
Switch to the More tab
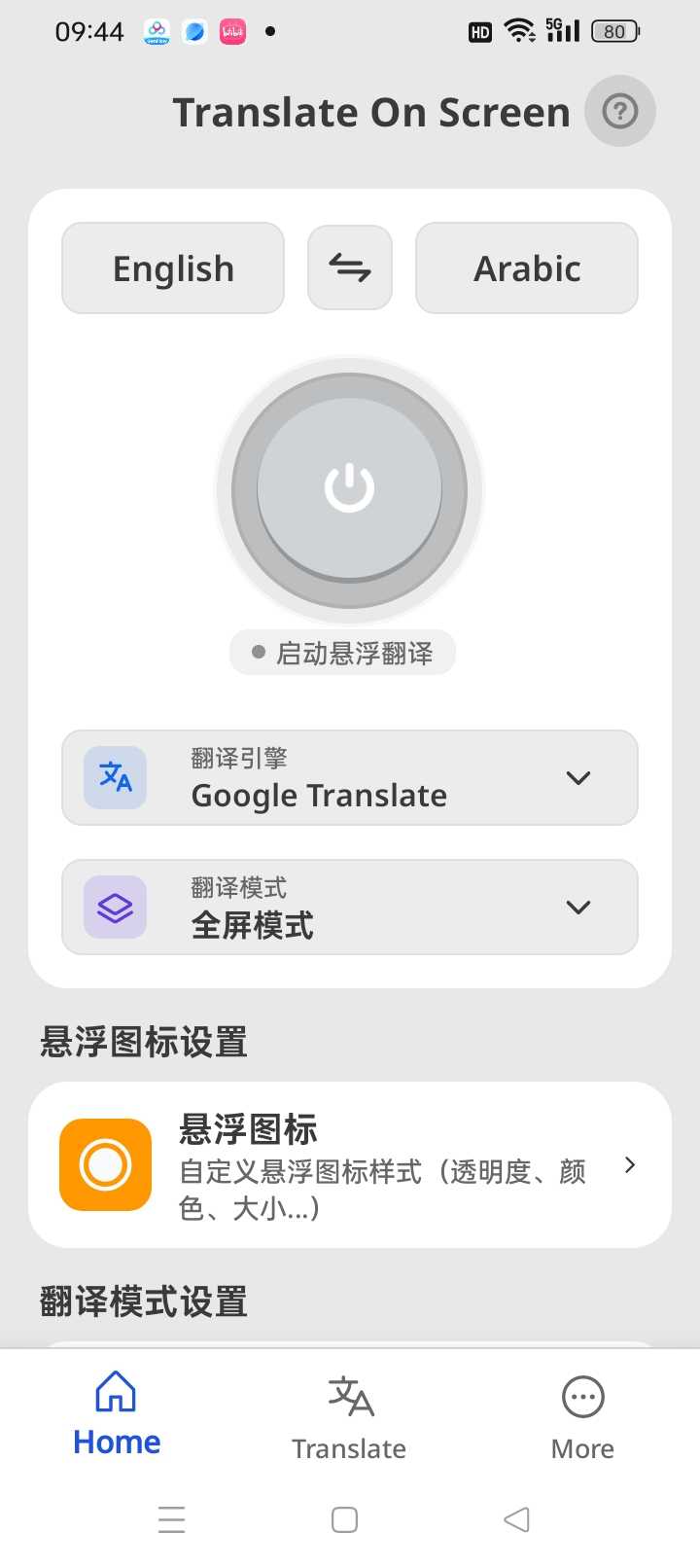[582, 1417]
